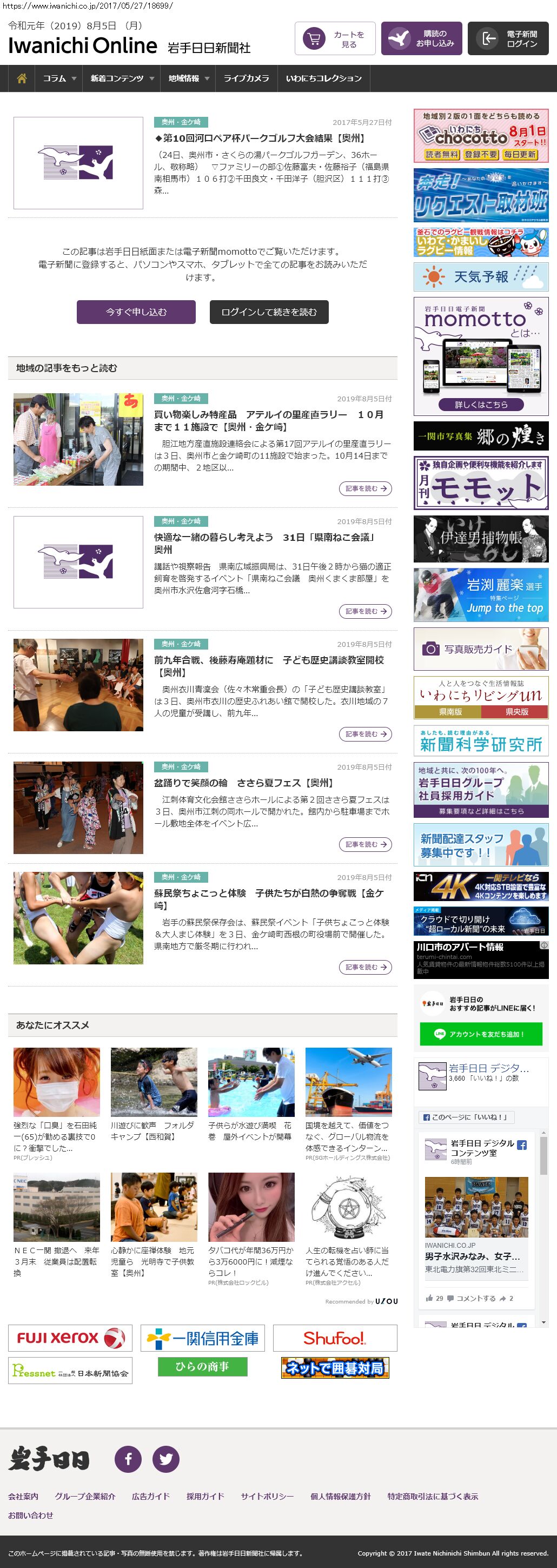The width and height of the screenshot is (557, 1568).
Task: Open the Twitter icon in footer
Action: click(x=165, y=1459)
